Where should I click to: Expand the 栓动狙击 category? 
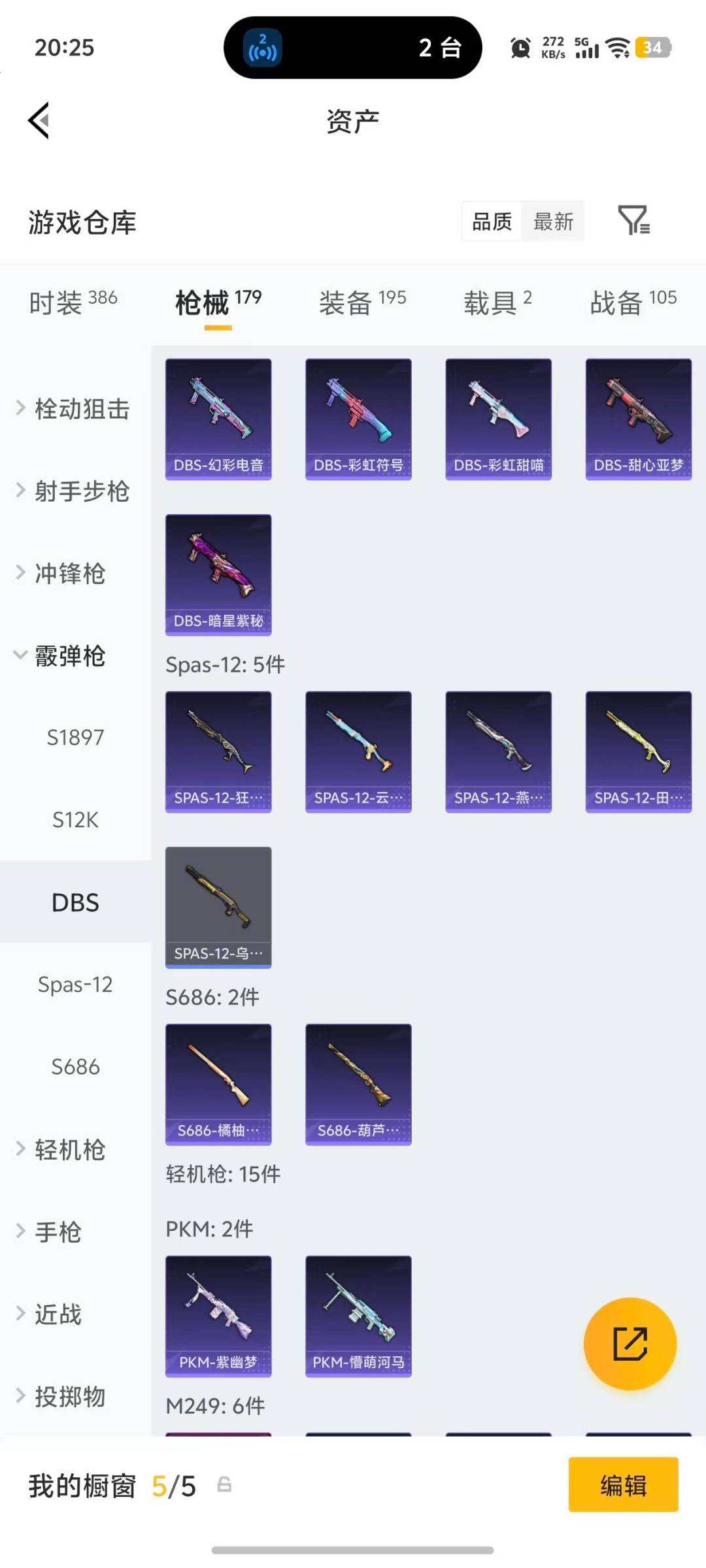coord(75,410)
